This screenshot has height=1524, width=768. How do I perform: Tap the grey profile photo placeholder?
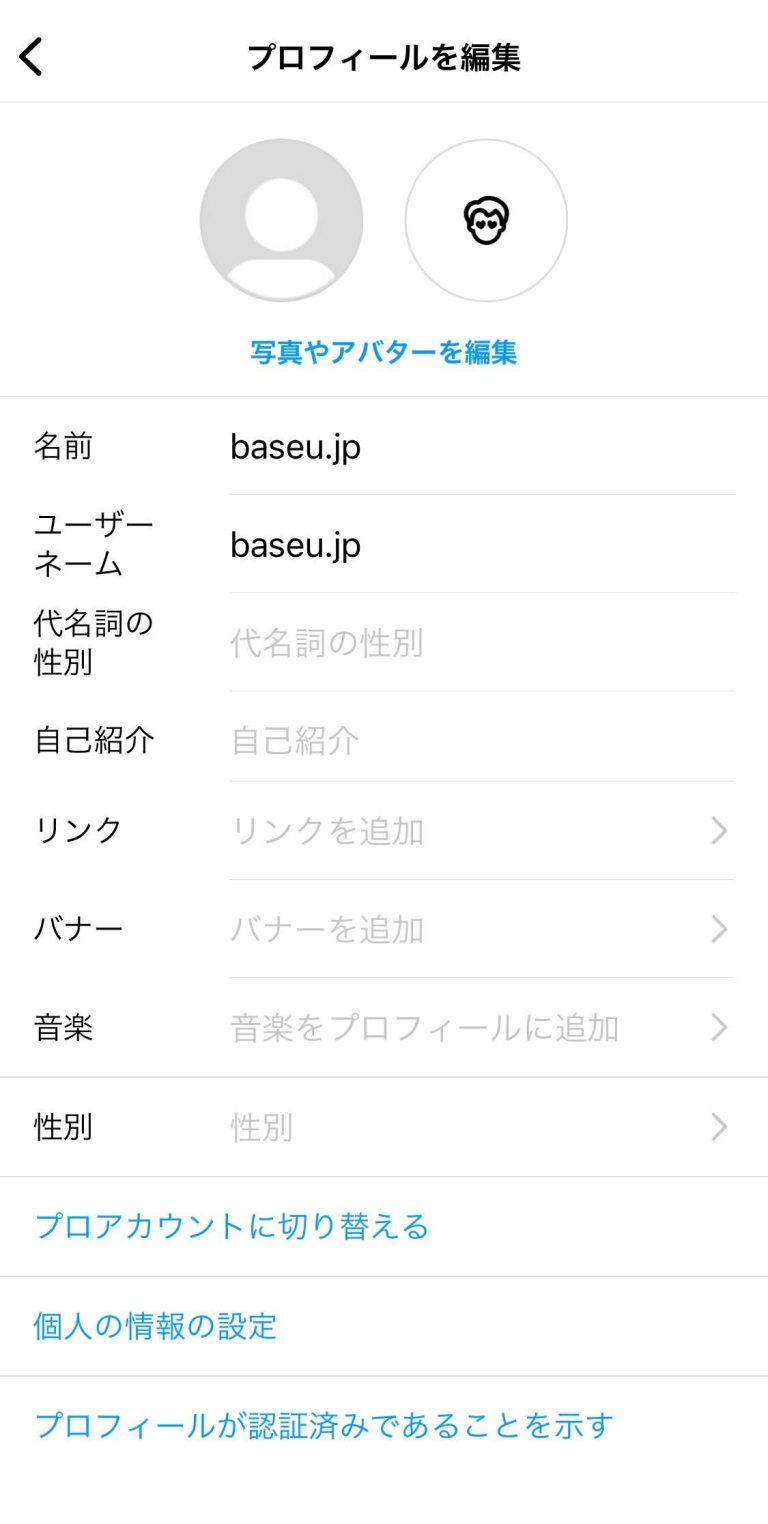point(281,220)
